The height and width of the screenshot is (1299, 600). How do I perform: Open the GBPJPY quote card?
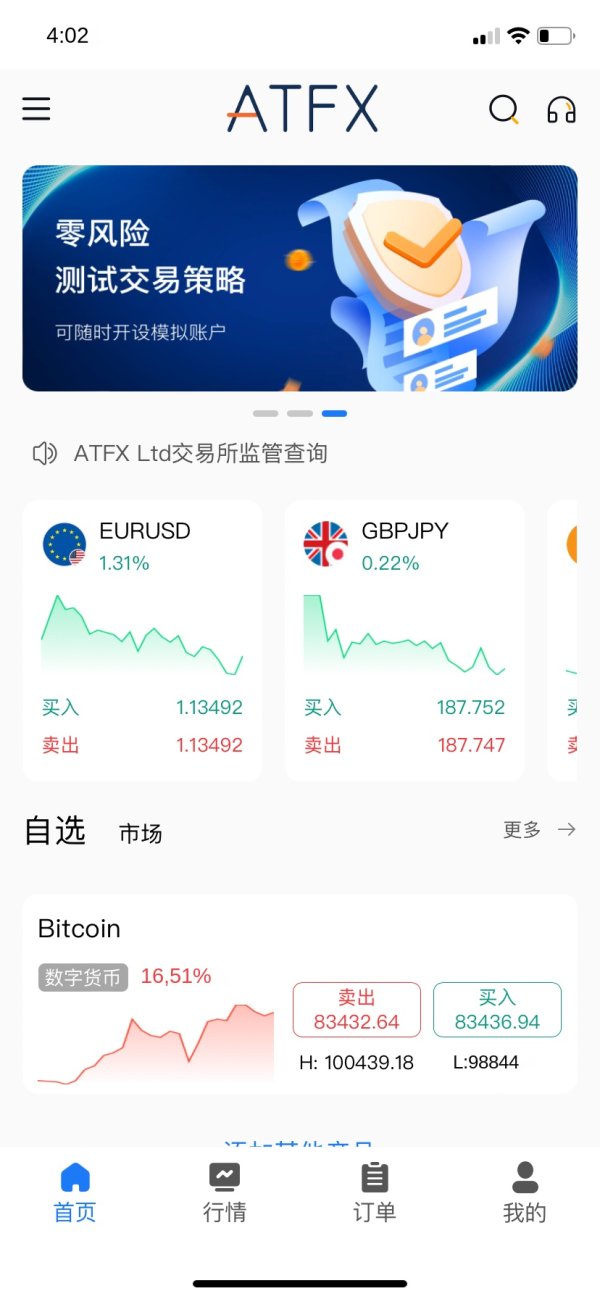(x=405, y=641)
